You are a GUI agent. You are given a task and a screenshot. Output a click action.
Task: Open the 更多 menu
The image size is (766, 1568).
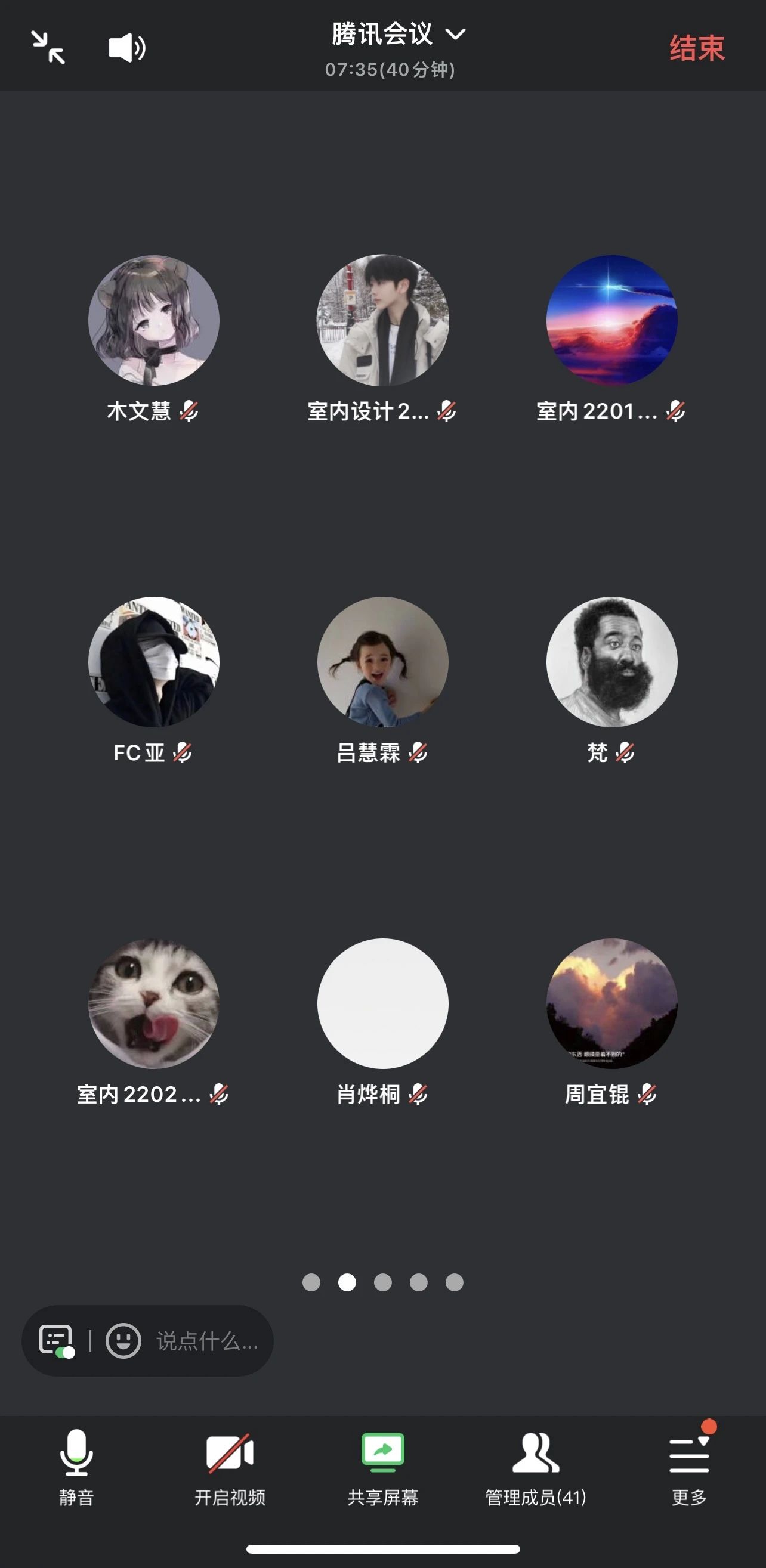coord(688,1467)
